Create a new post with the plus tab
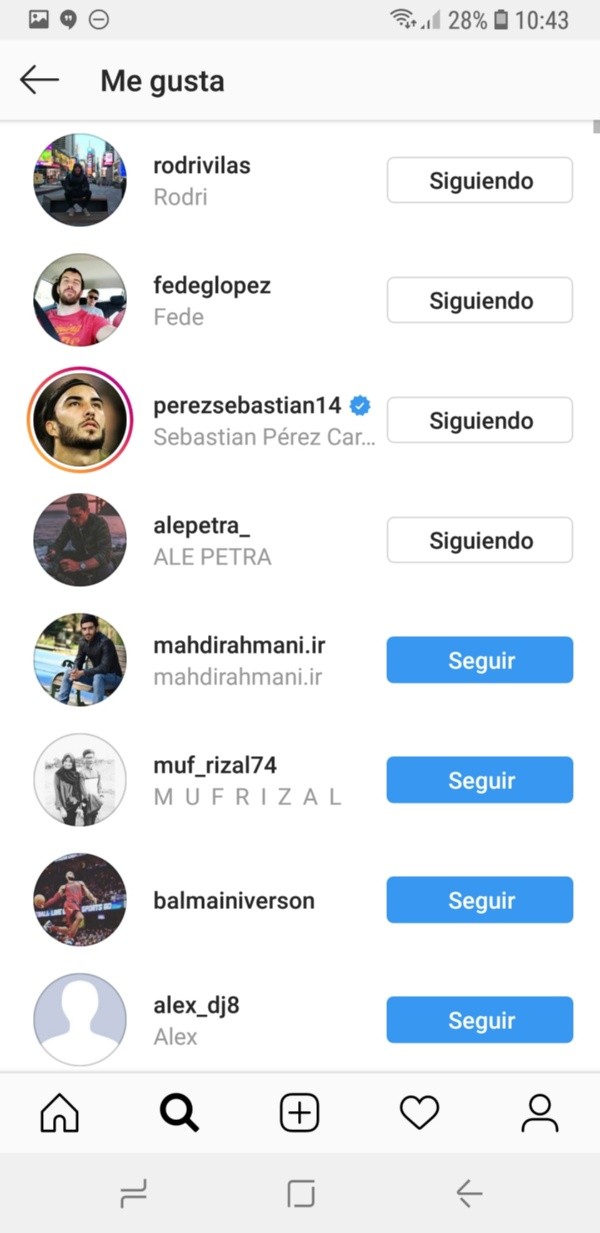 299,1112
